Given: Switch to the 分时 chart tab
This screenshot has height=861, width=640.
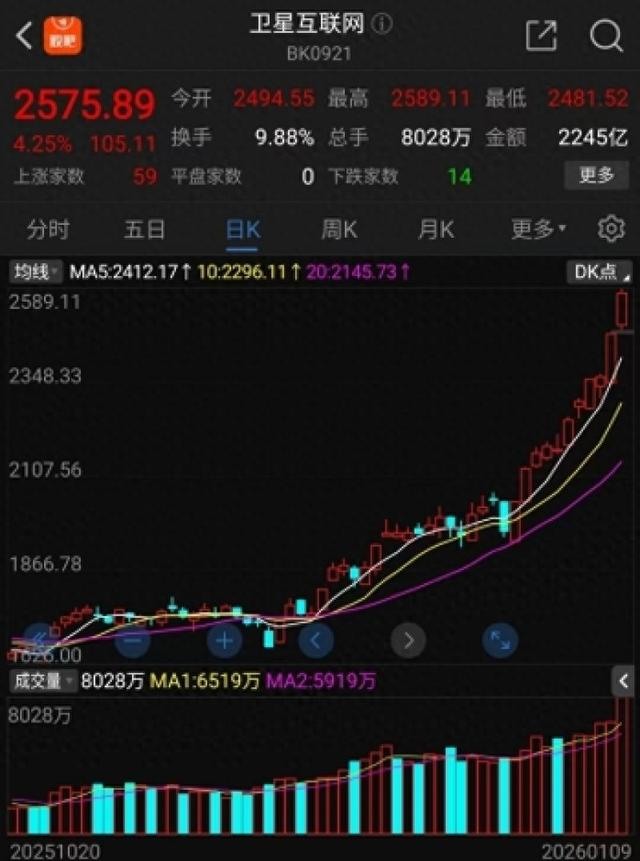Looking at the screenshot, I should [48, 229].
